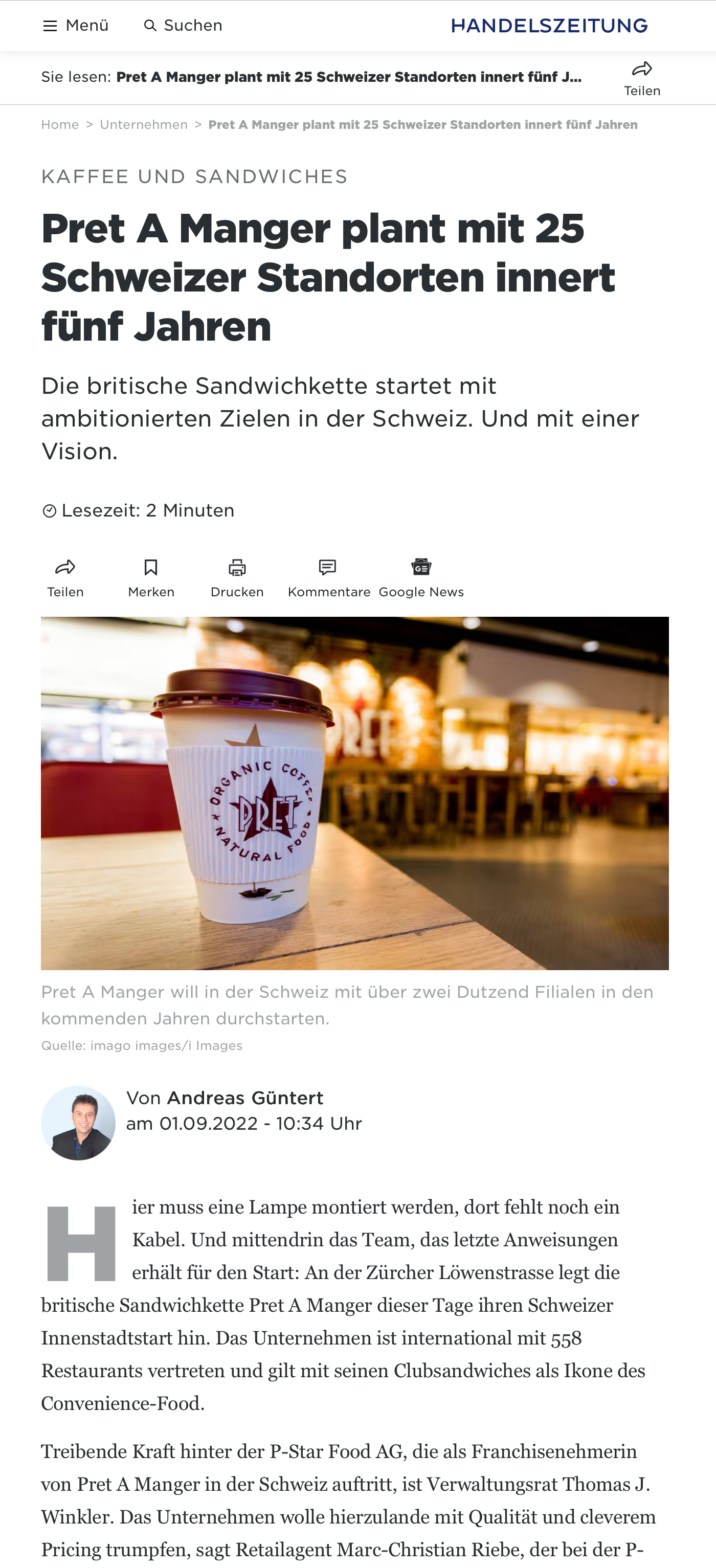Open the Home breadcrumb link
This screenshot has width=716, height=1568.
60,124
